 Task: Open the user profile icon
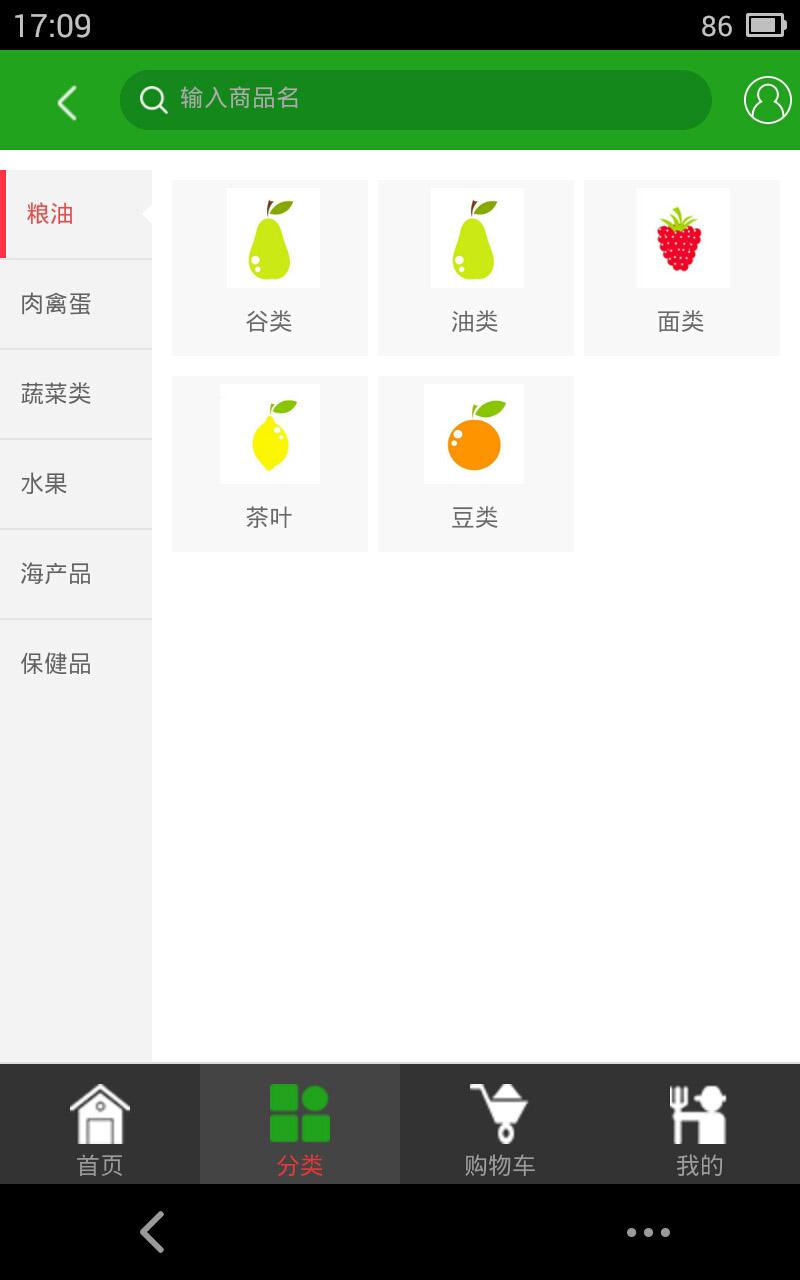[x=766, y=100]
